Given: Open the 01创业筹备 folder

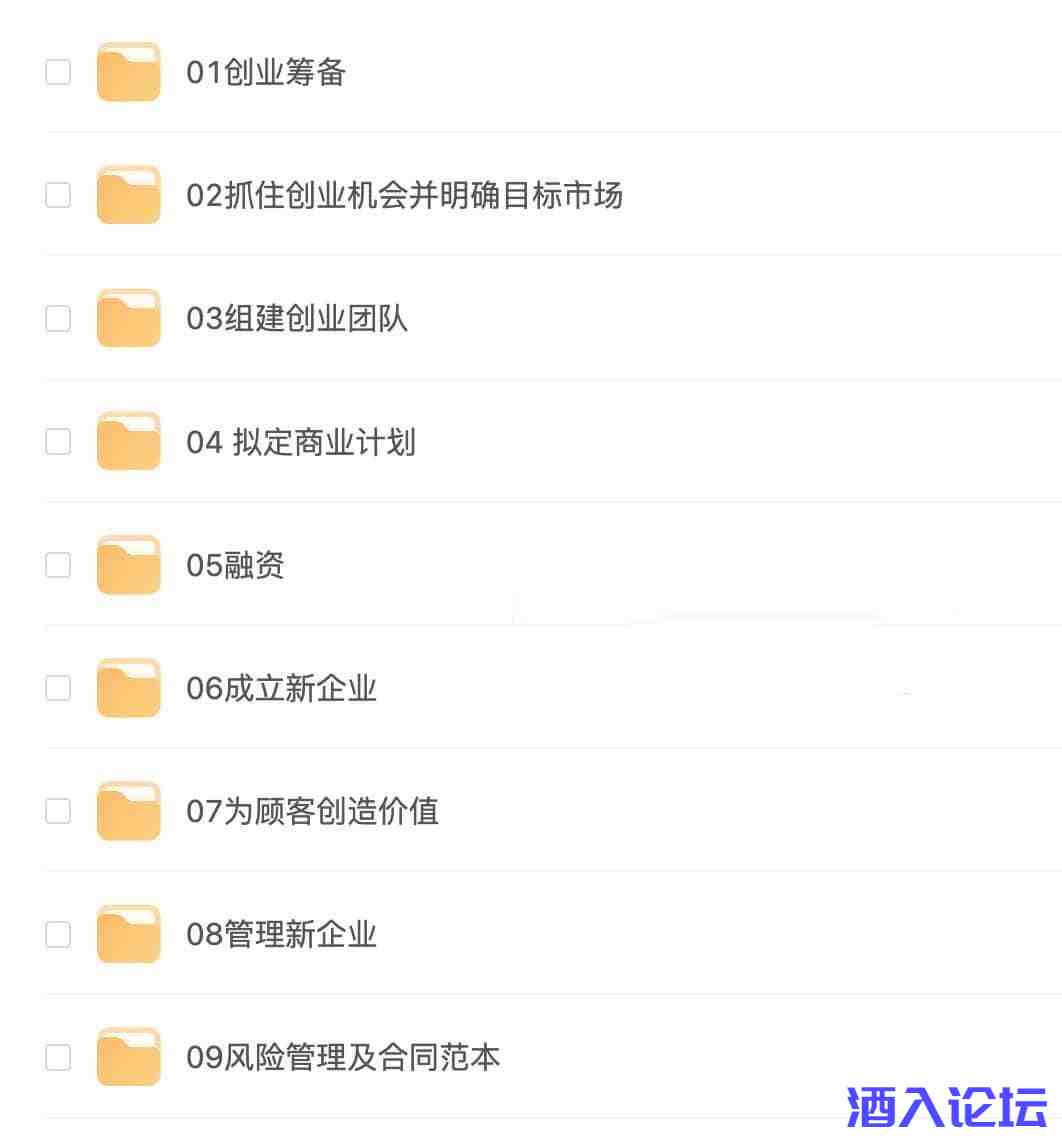Looking at the screenshot, I should (266, 73).
